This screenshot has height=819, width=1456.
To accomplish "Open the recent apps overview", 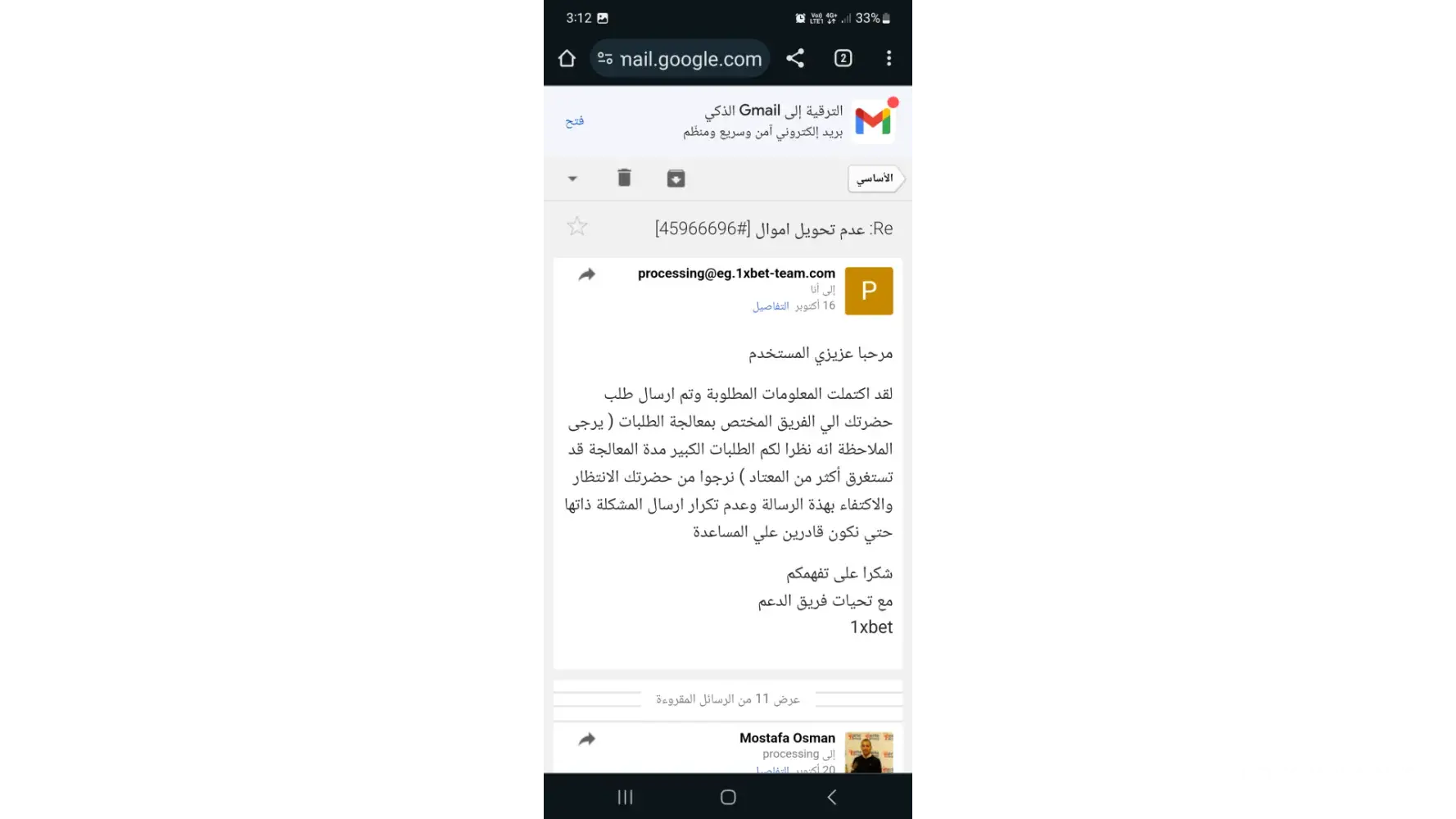I will pyautogui.click(x=625, y=797).
